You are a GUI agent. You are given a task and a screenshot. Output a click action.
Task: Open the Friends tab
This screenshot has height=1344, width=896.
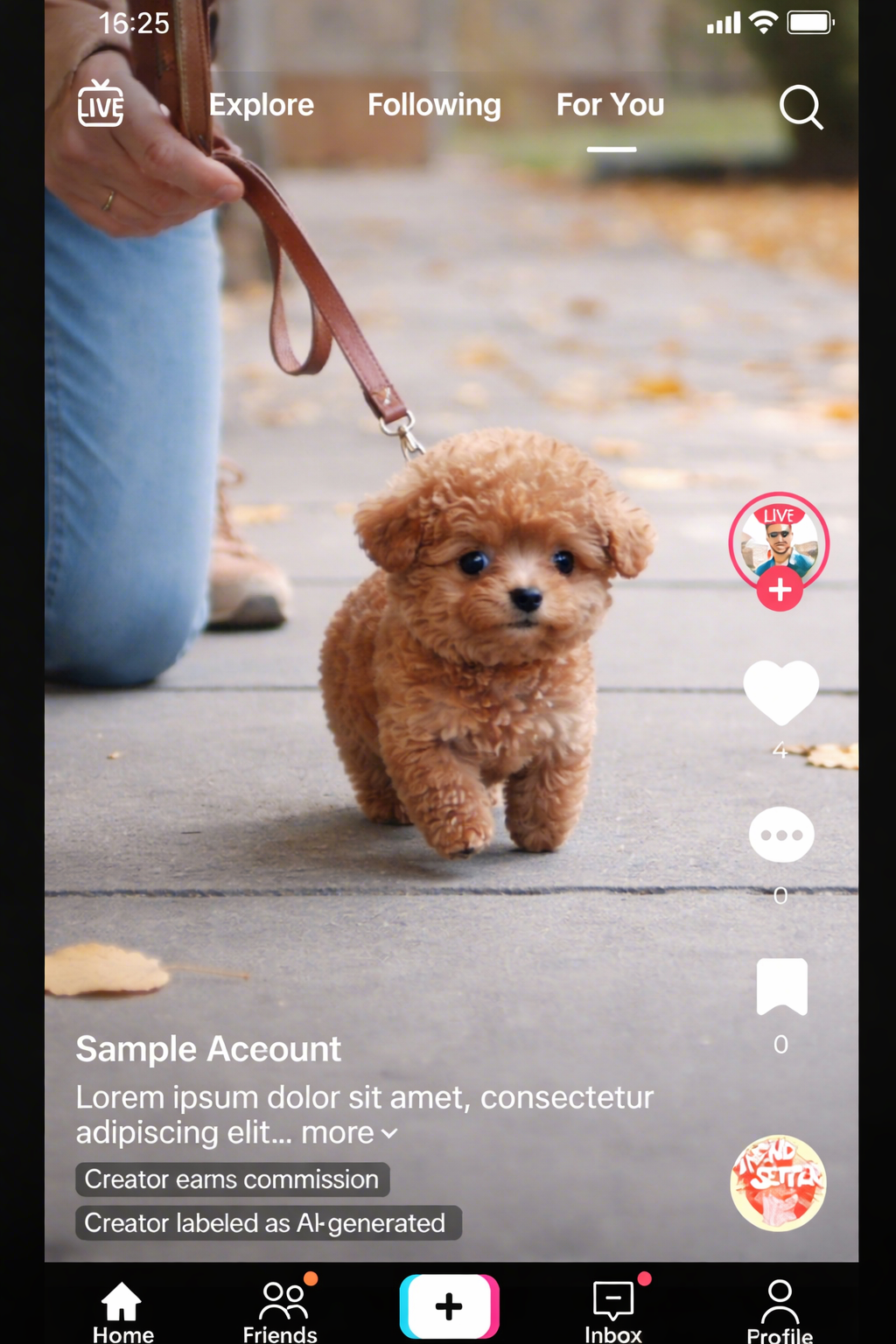(x=281, y=1311)
